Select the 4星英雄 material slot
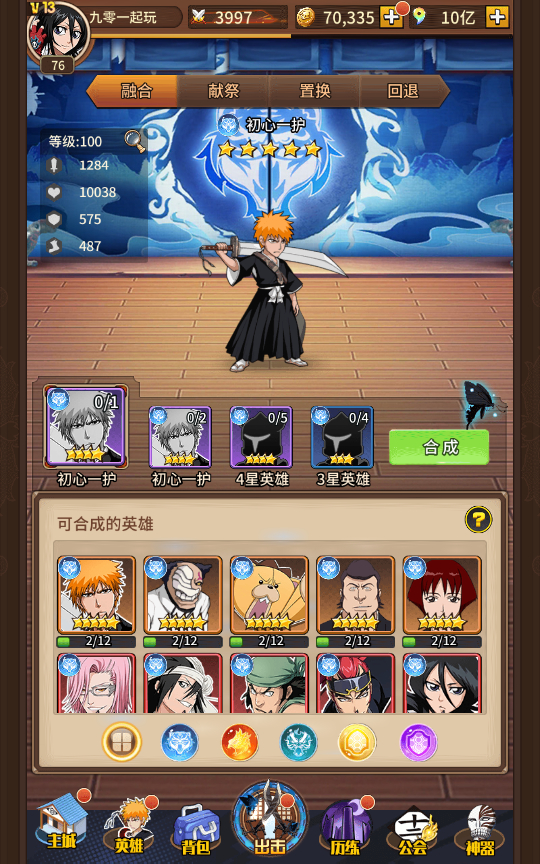Screen dimensions: 540x864 click(261, 437)
